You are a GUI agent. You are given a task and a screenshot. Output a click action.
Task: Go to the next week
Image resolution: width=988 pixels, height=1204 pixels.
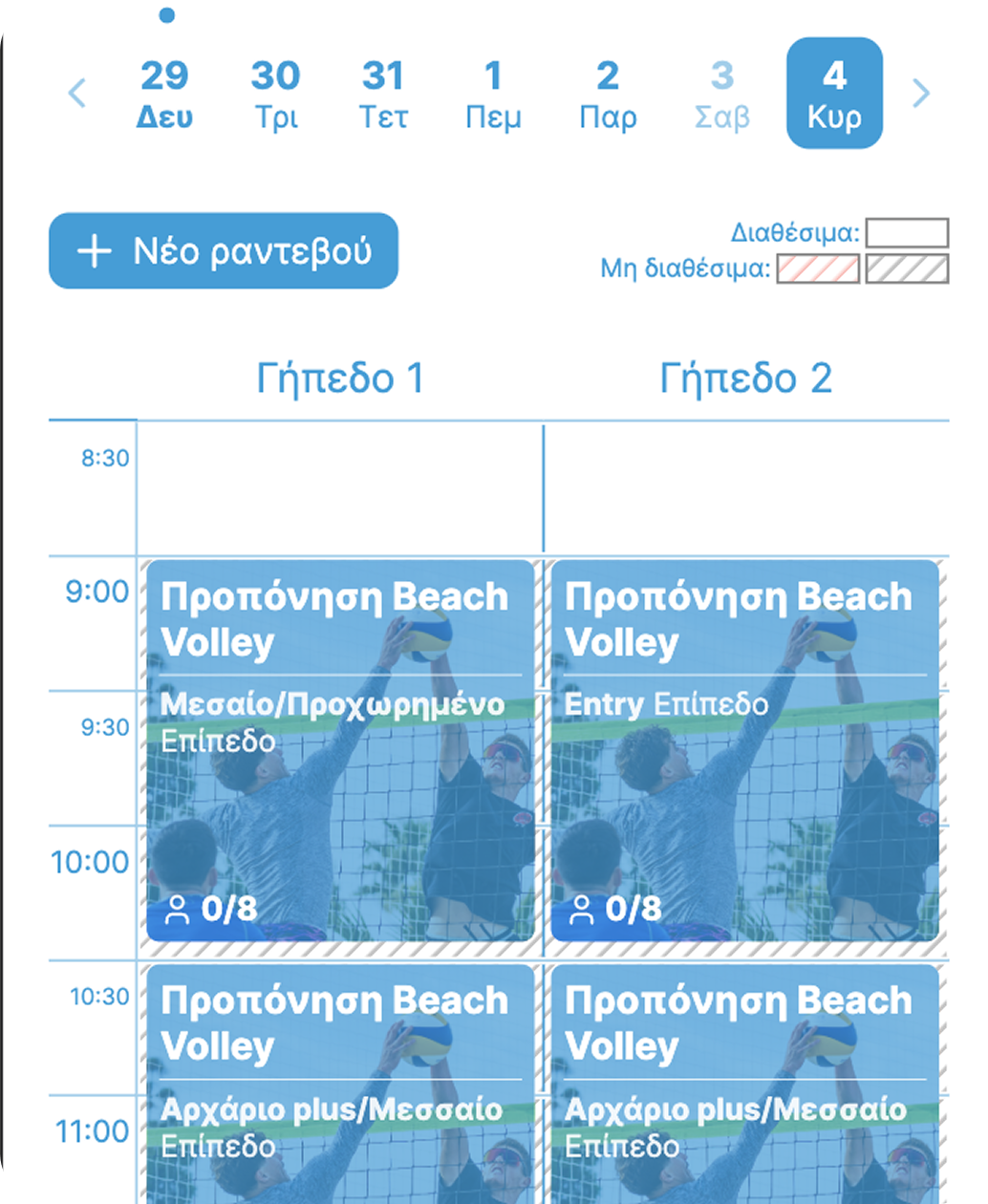[x=920, y=94]
